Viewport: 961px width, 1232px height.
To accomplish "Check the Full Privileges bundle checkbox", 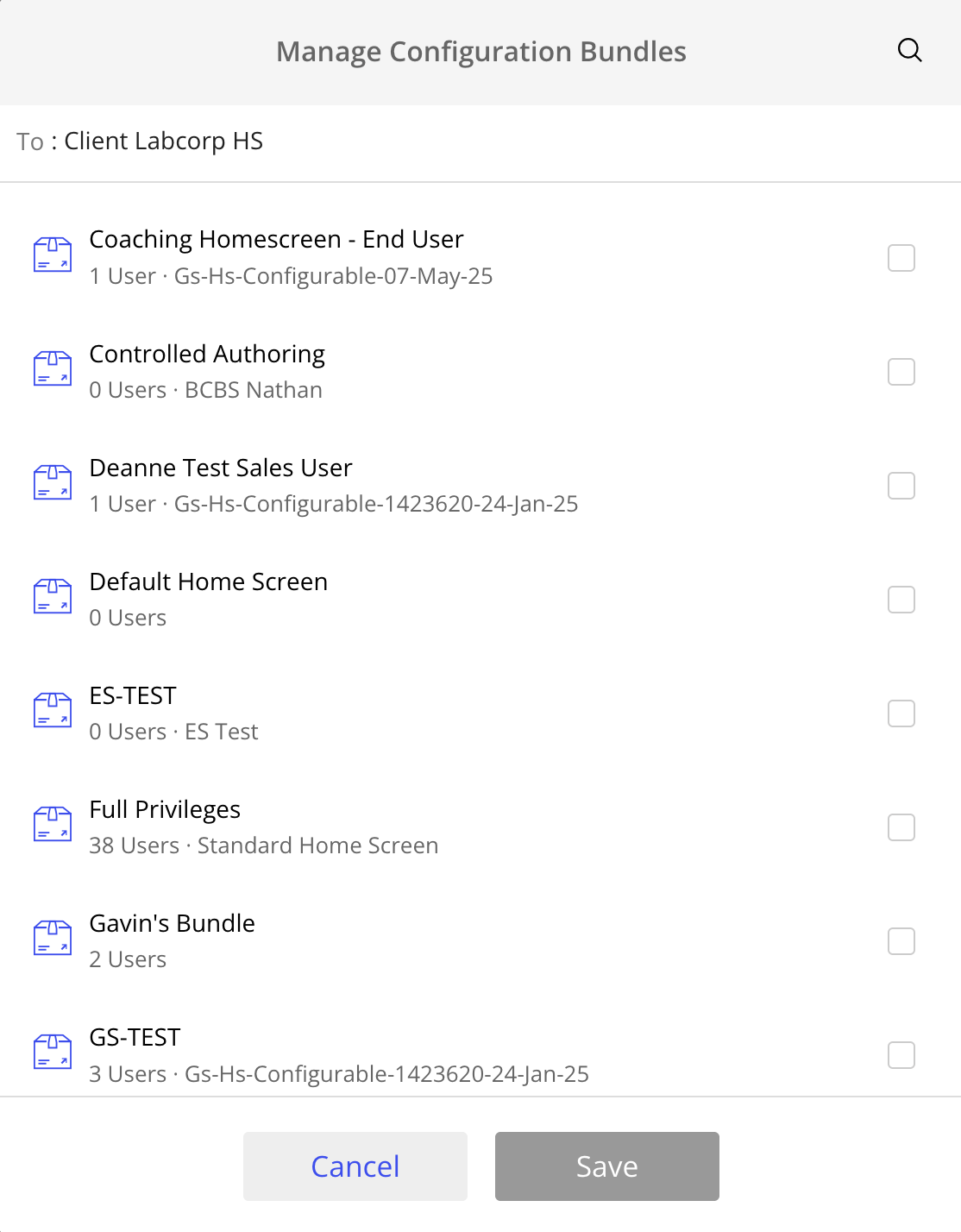I will coord(901,827).
